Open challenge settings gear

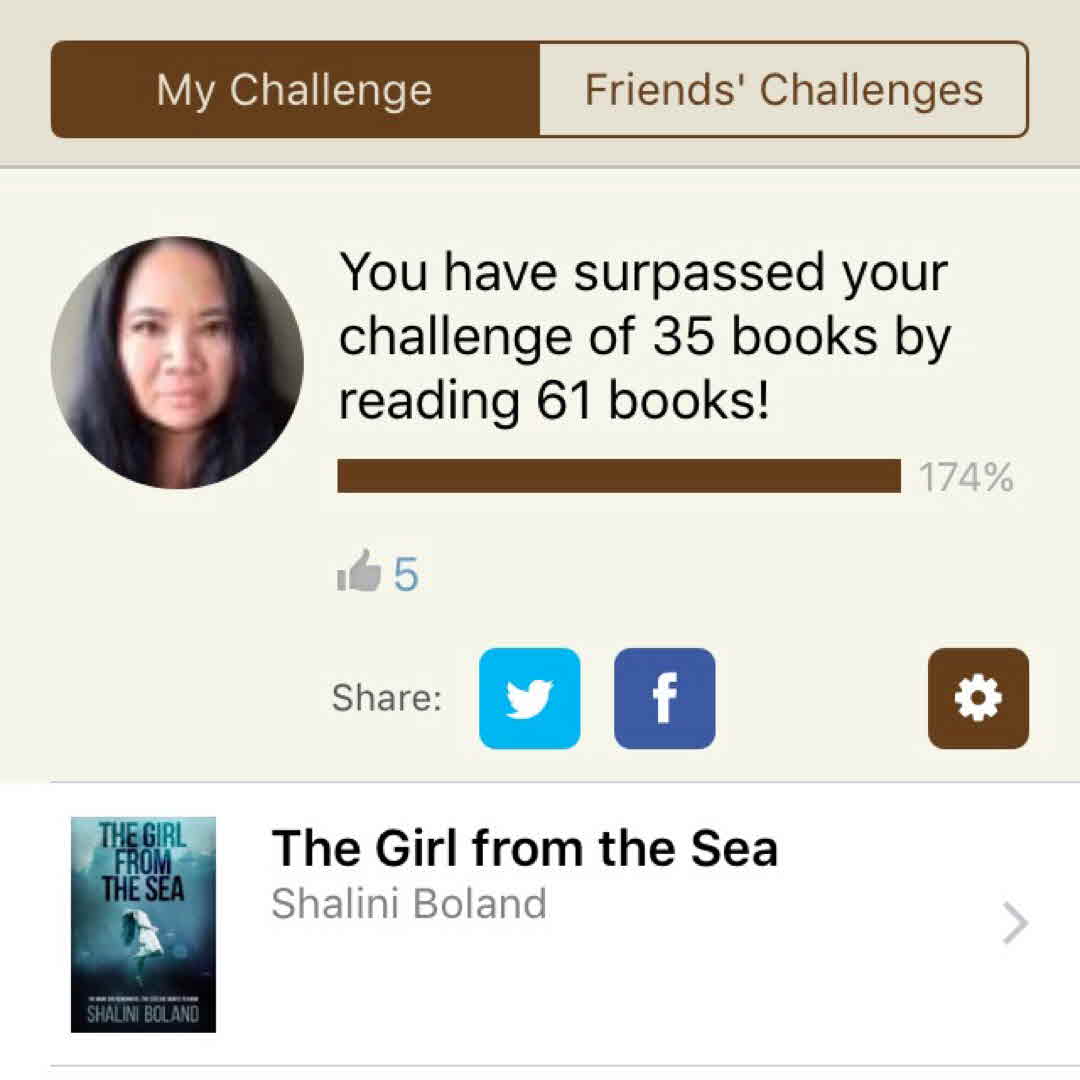click(x=977, y=698)
